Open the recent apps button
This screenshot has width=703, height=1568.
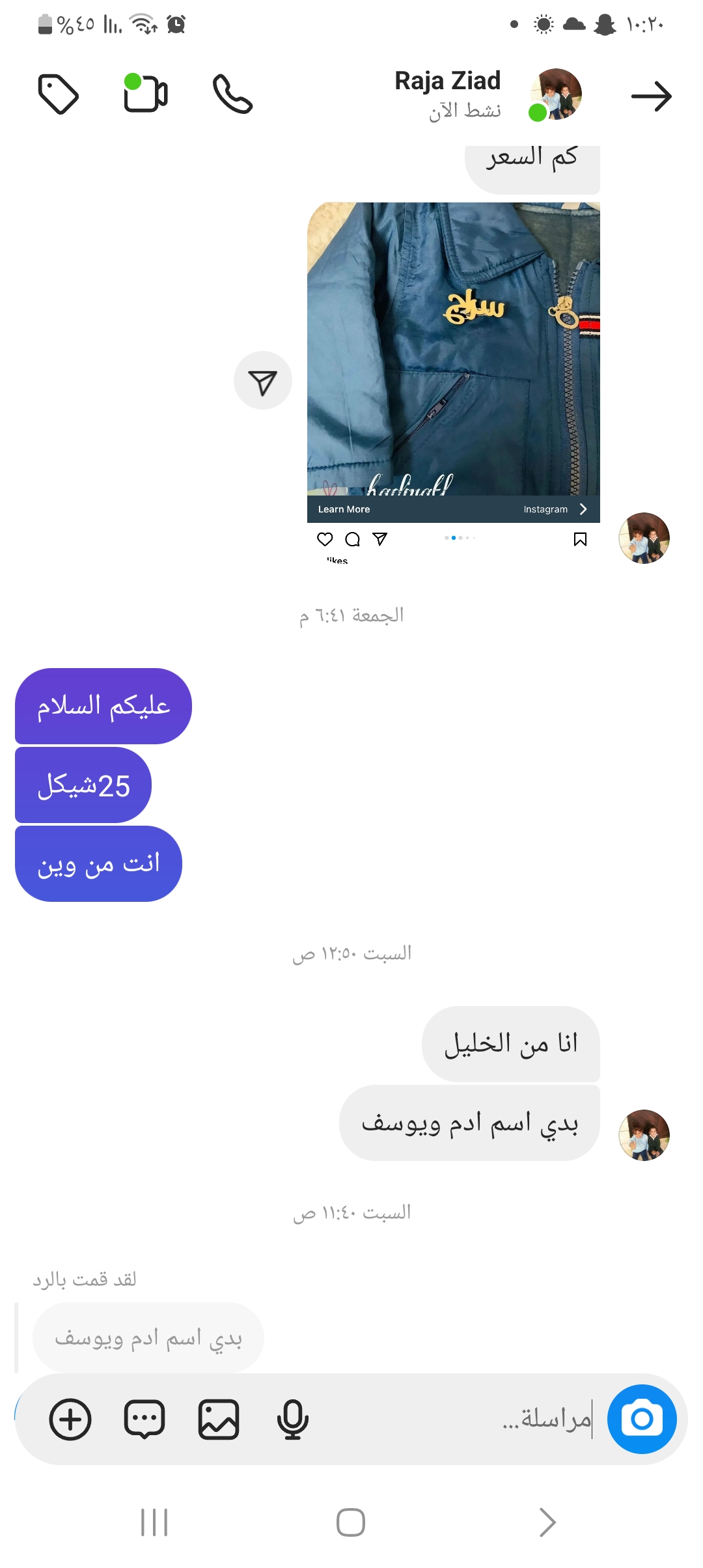(154, 1522)
